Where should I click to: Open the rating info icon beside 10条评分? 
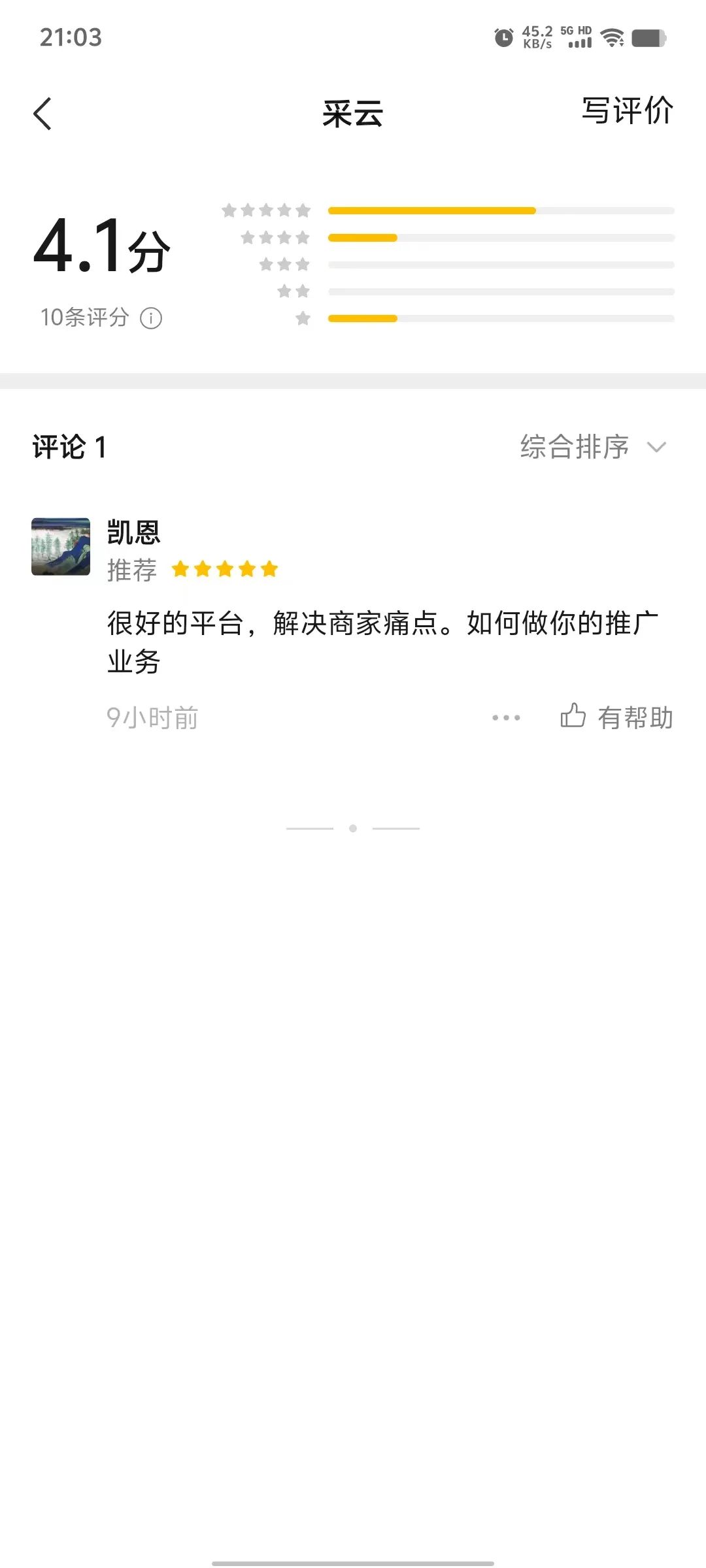[x=151, y=318]
